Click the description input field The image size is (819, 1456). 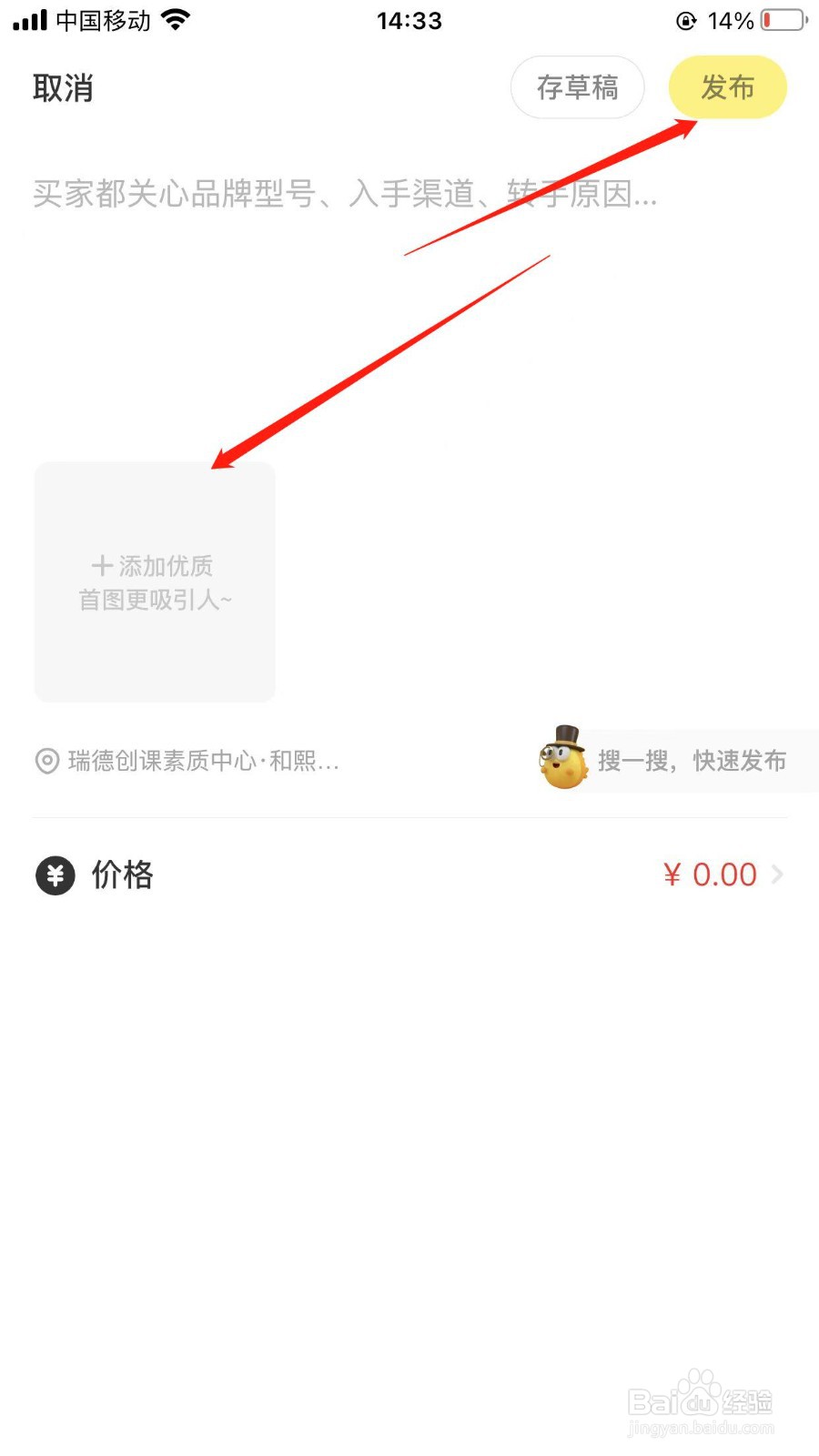click(x=346, y=194)
